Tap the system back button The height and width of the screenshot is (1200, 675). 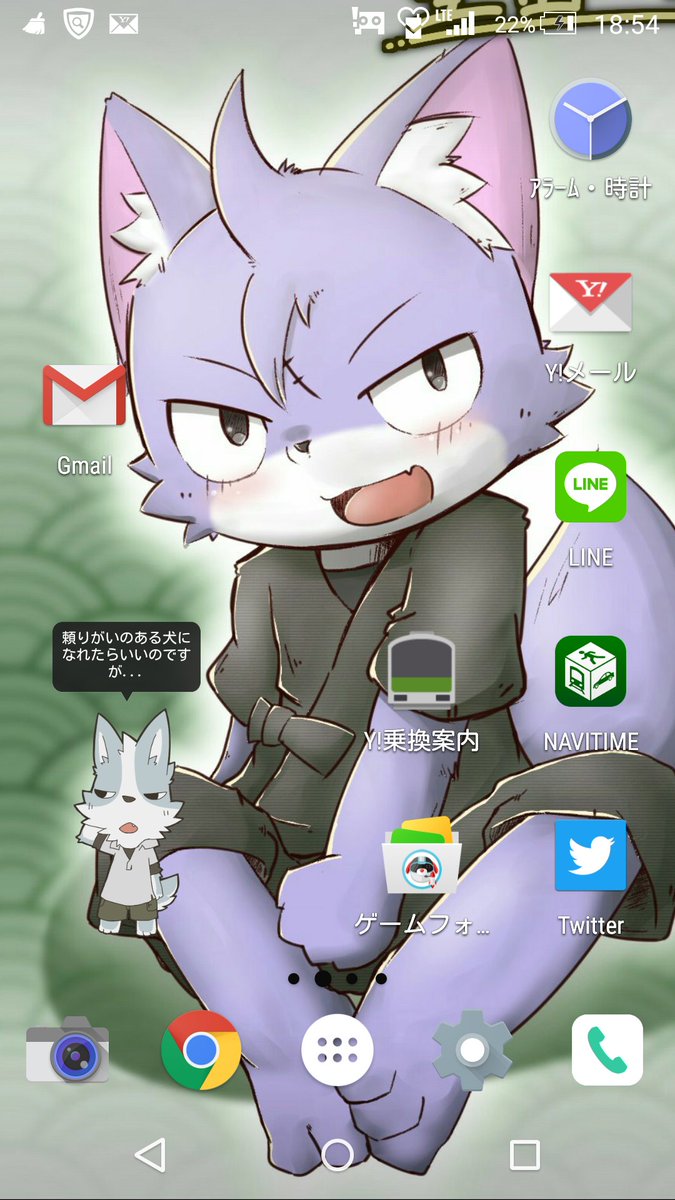click(150, 1156)
